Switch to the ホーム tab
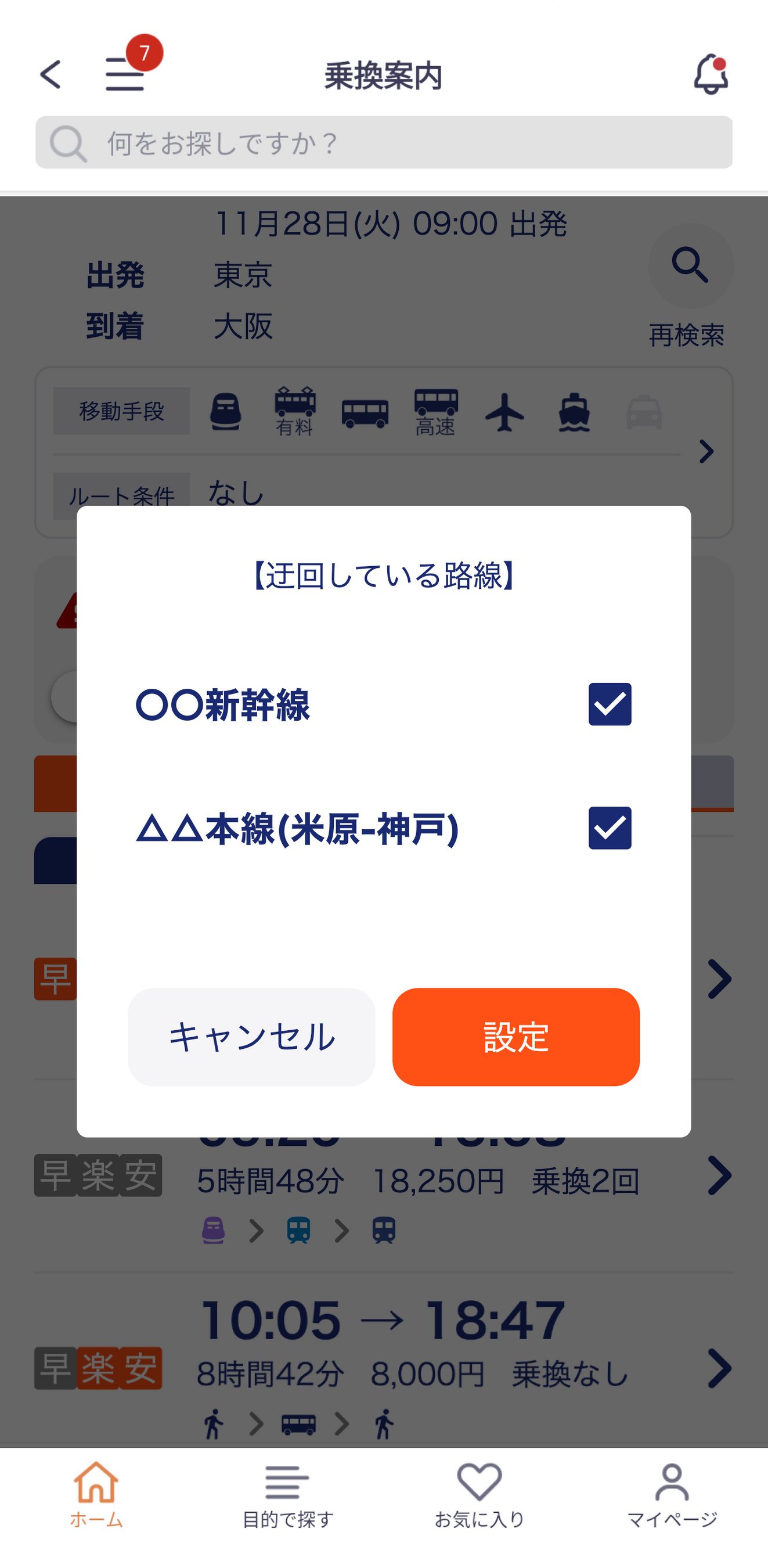 pos(96,1495)
